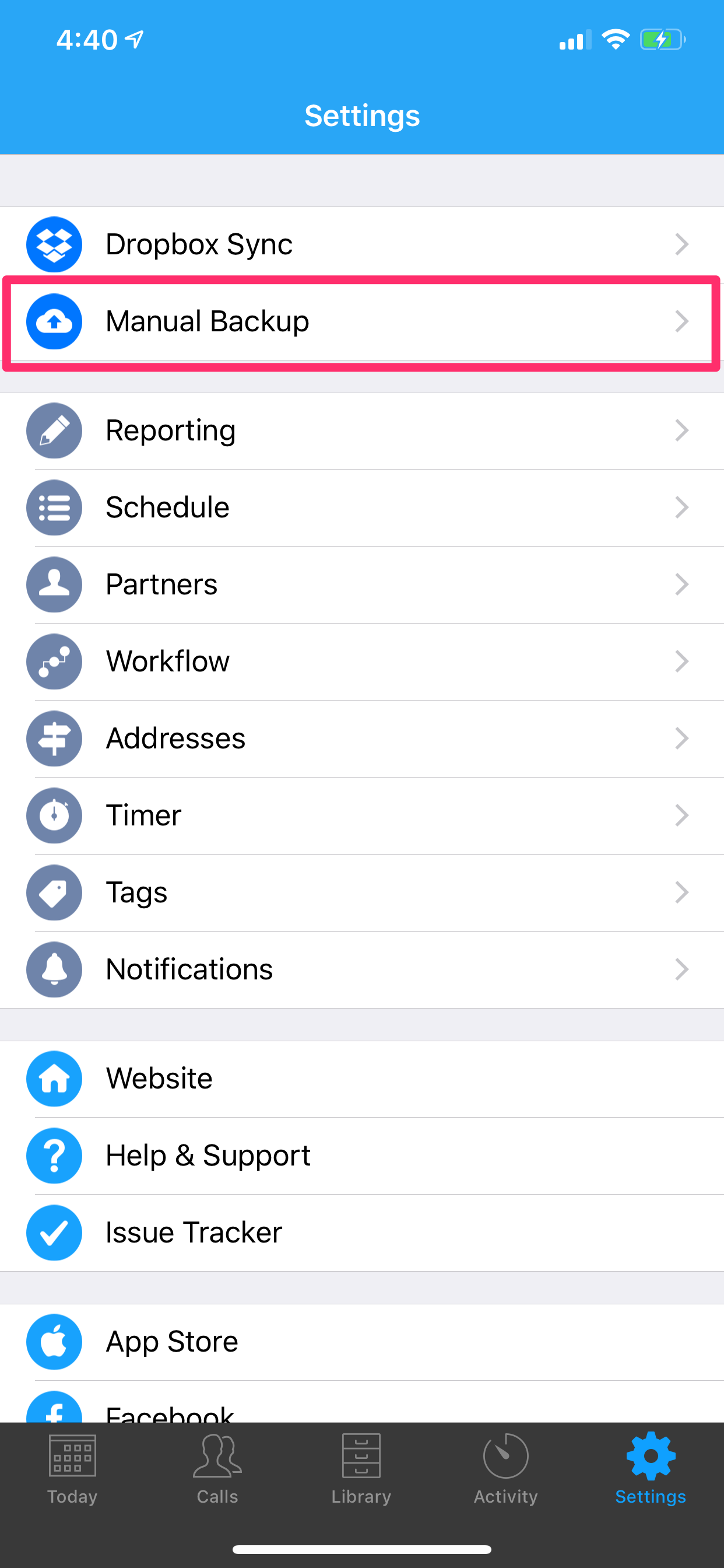Visit the Website link row
The width and height of the screenshot is (724, 1568).
pyautogui.click(x=362, y=1079)
